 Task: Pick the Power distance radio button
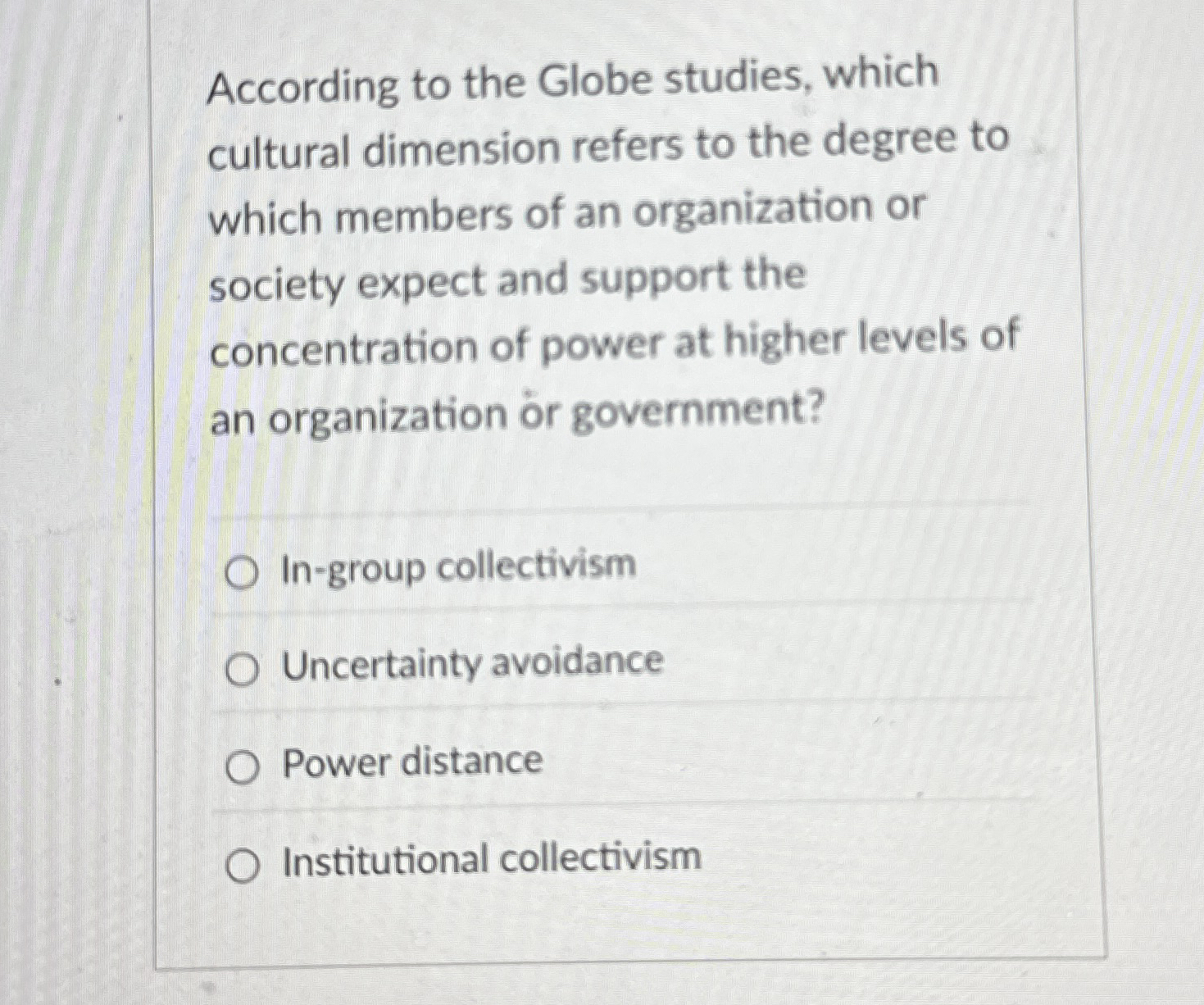(243, 770)
